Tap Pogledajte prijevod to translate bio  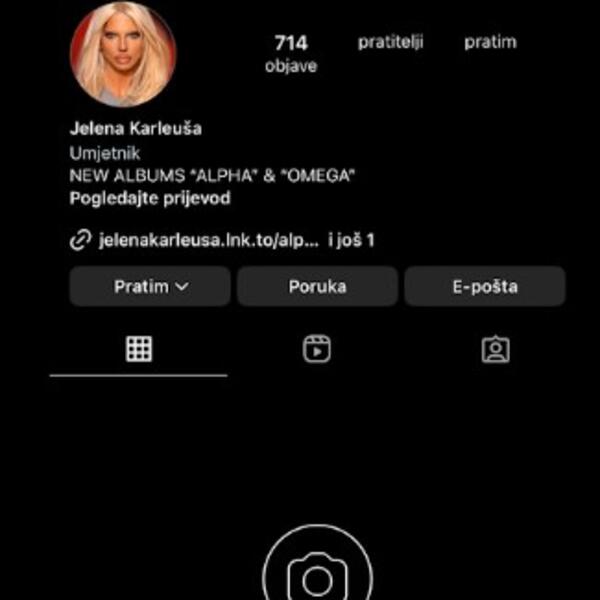[x=150, y=198]
